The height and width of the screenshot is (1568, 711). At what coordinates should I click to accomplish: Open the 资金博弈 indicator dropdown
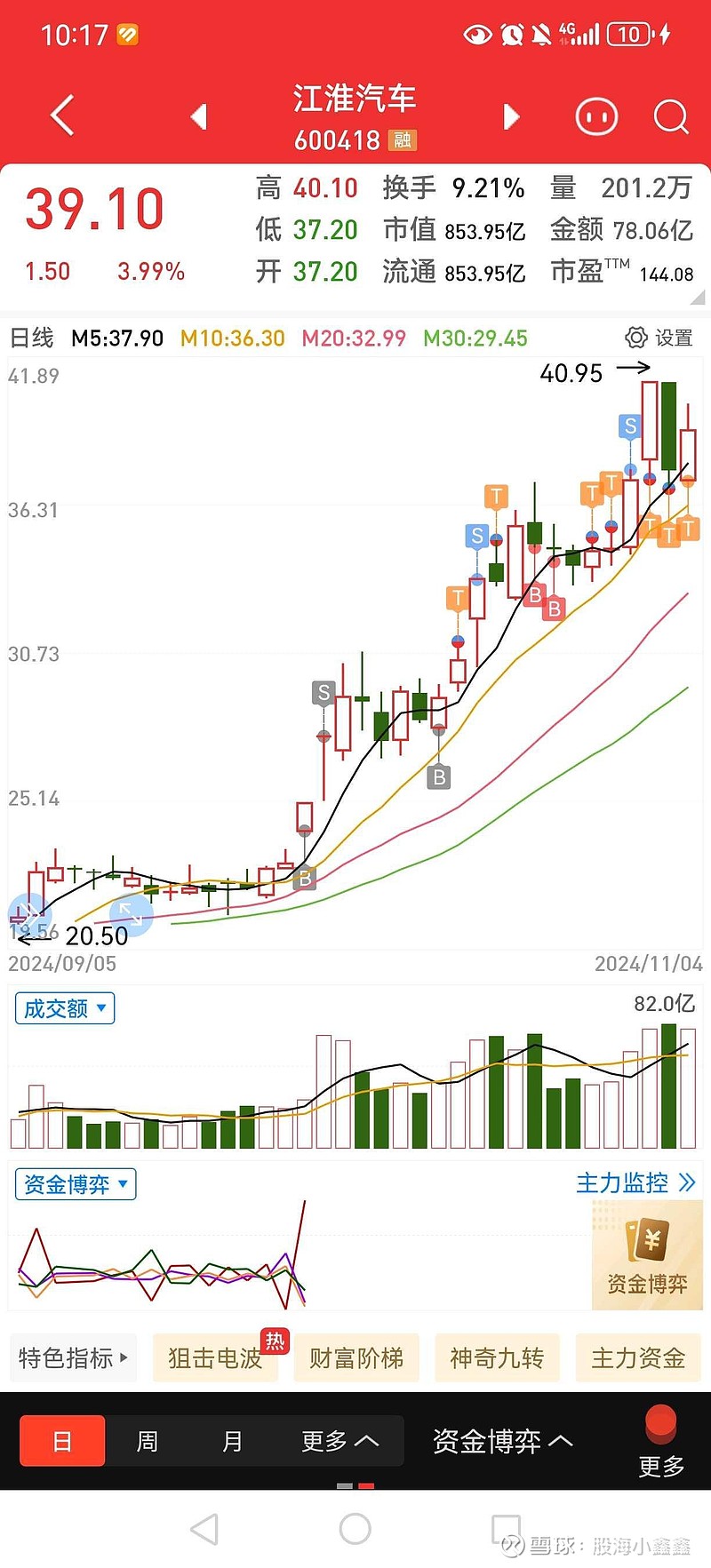75,1183
